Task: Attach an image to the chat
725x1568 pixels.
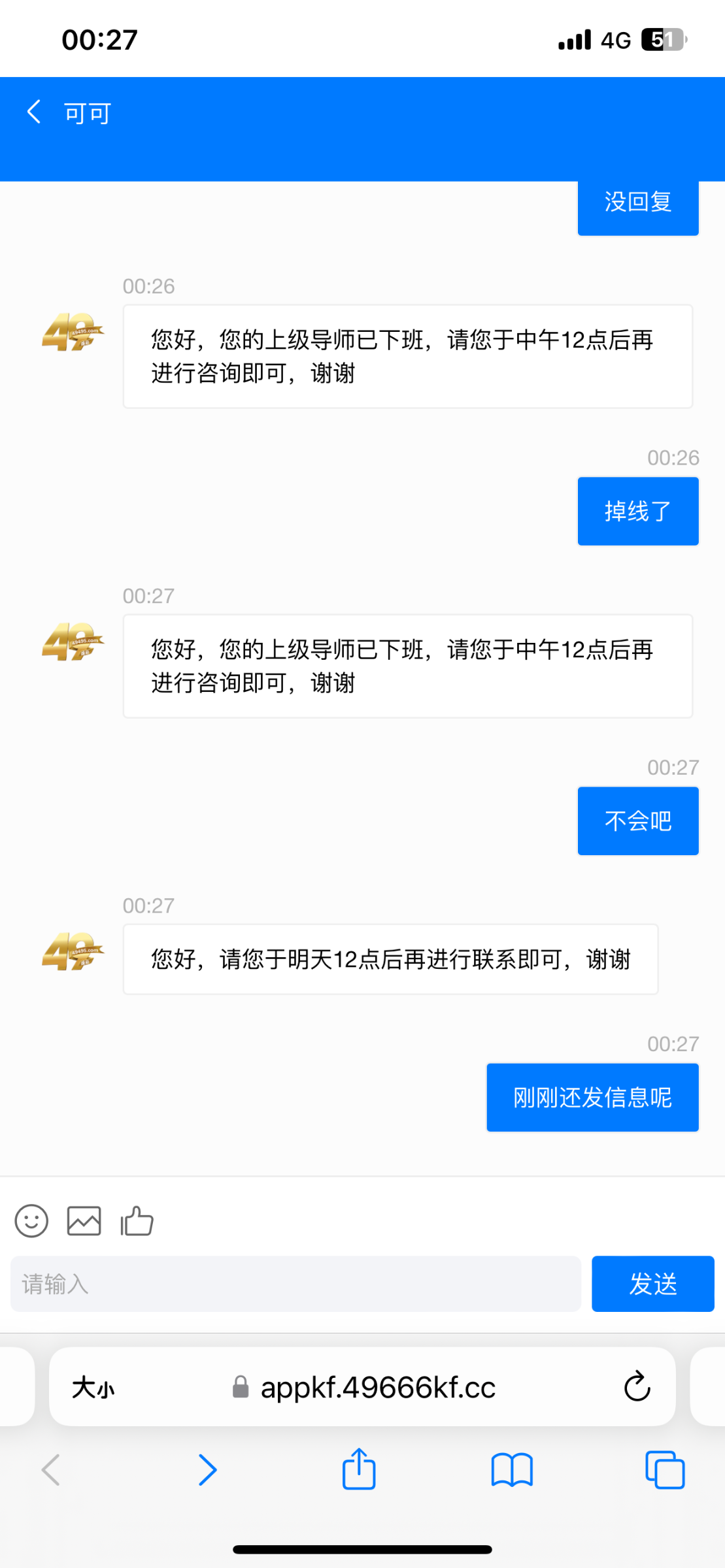Action: click(x=84, y=1220)
